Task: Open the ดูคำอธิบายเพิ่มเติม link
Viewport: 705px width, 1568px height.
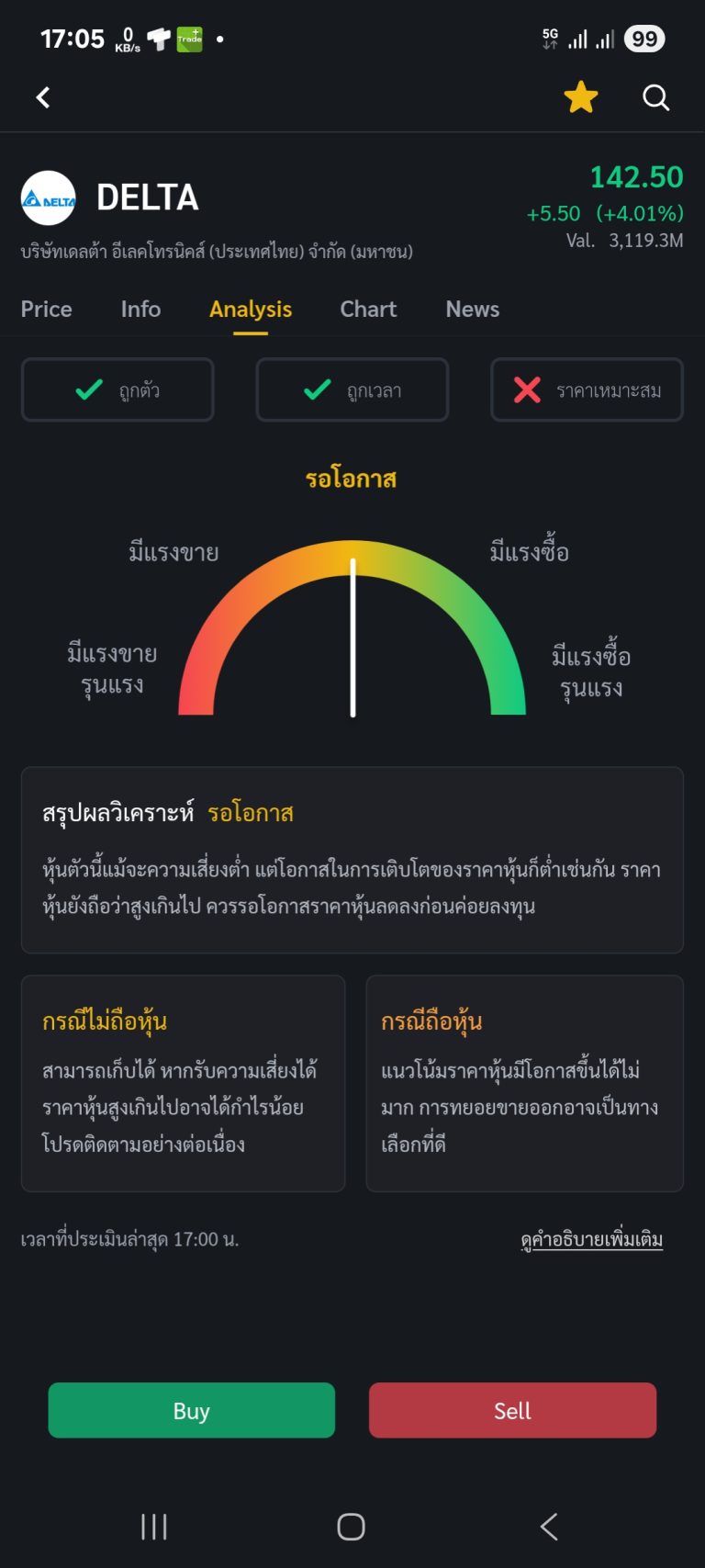Action: tap(591, 1239)
